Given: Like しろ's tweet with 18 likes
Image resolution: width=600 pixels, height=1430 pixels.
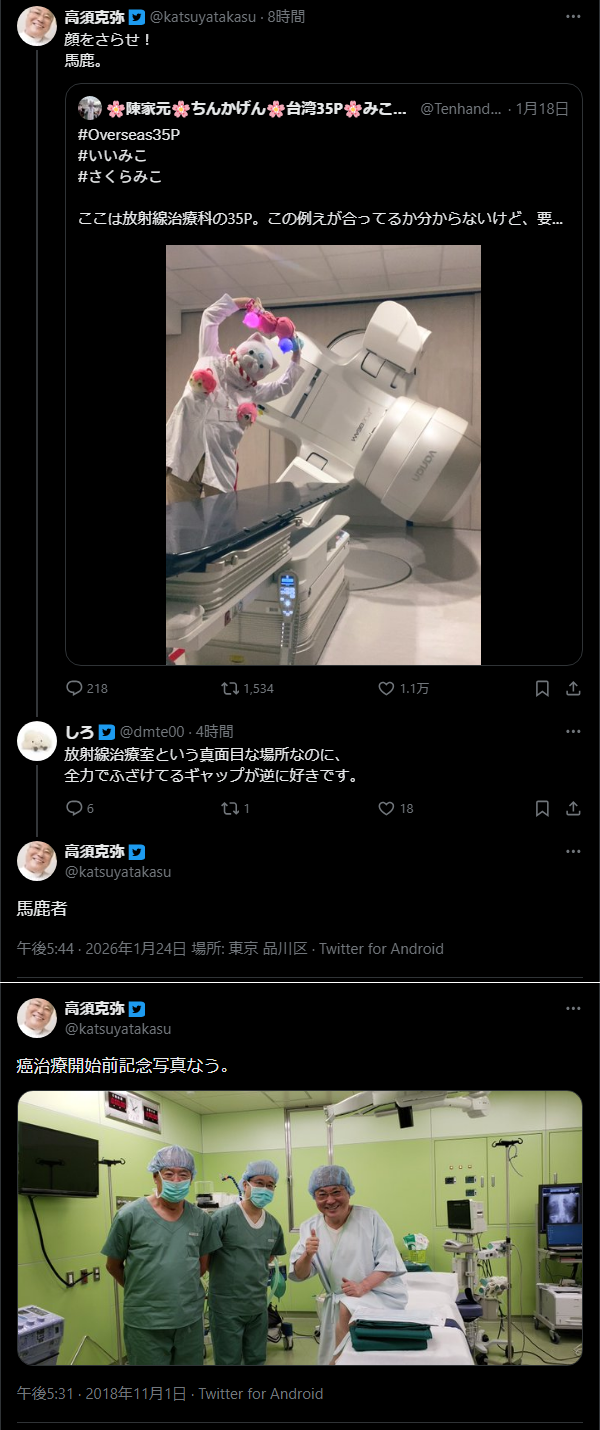Looking at the screenshot, I should click(386, 808).
